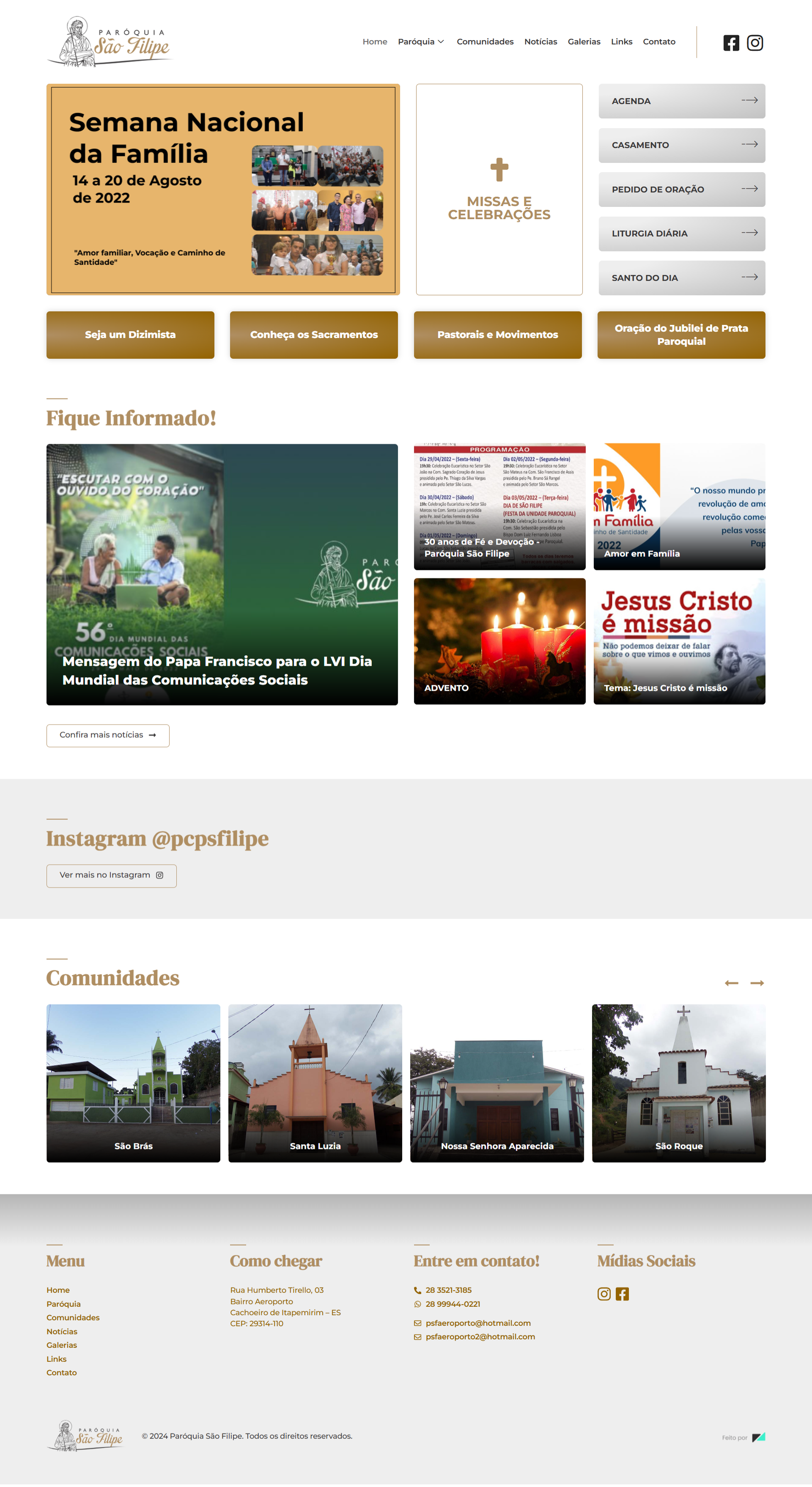This screenshot has height=1487, width=812.
Task: Open the ADVENTO news card
Action: point(499,641)
